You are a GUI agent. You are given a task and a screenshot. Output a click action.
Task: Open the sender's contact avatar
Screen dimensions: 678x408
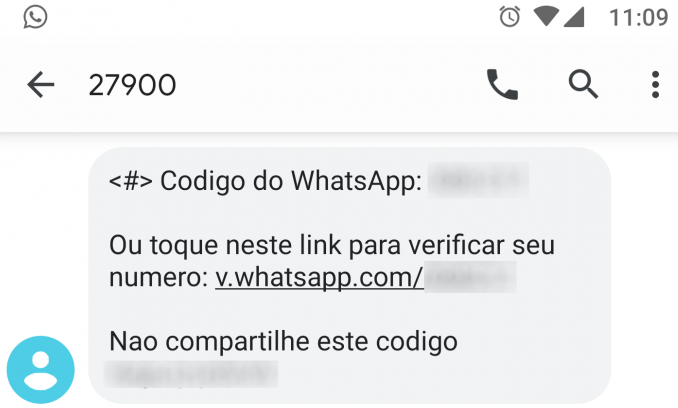(x=41, y=369)
